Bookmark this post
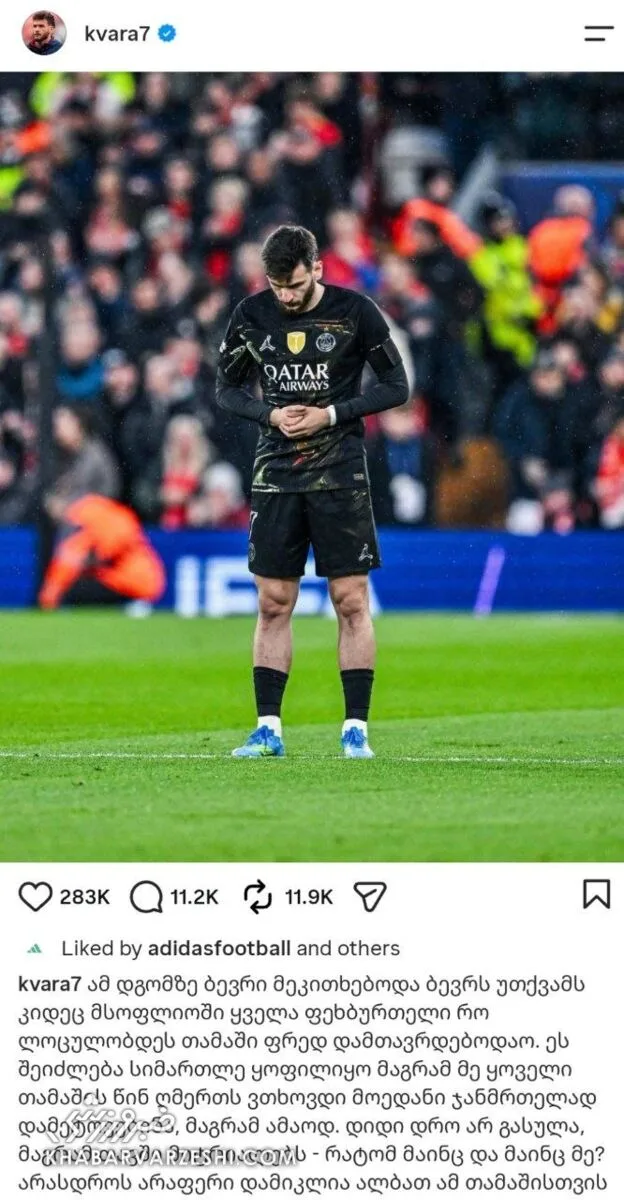The width and height of the screenshot is (624, 1200). [x=596, y=893]
